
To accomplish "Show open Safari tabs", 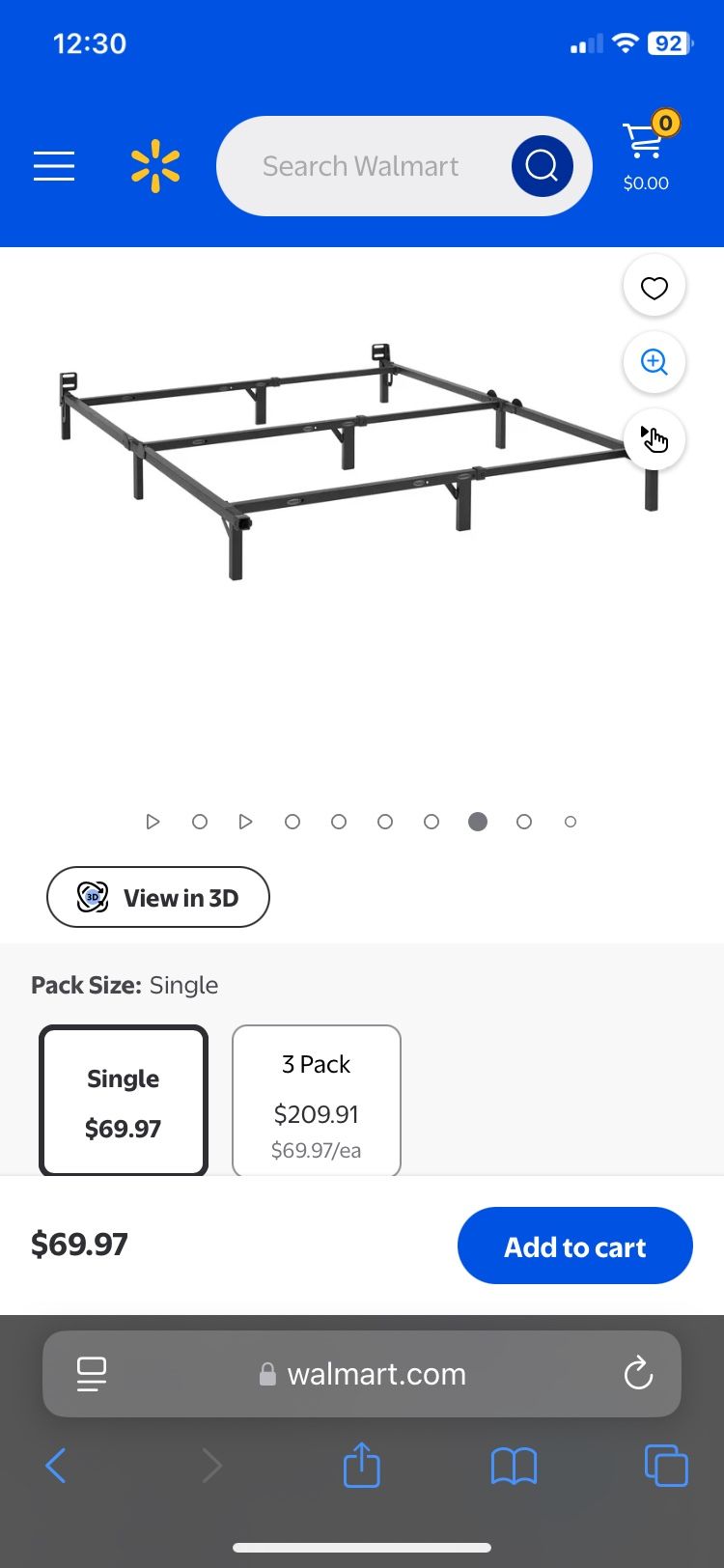I will pyautogui.click(x=666, y=1466).
